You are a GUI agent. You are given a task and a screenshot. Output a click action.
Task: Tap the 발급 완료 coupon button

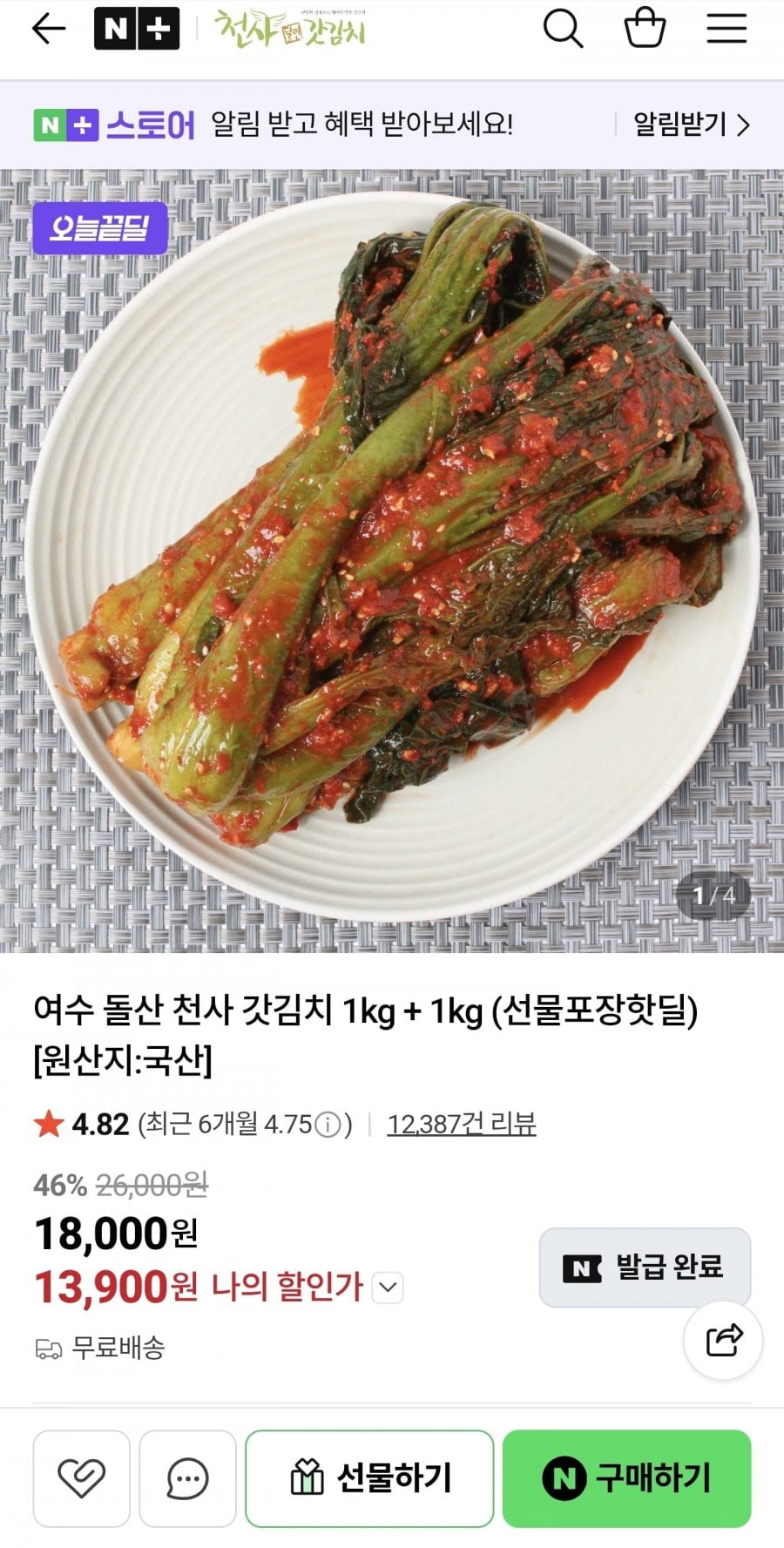645,1267
